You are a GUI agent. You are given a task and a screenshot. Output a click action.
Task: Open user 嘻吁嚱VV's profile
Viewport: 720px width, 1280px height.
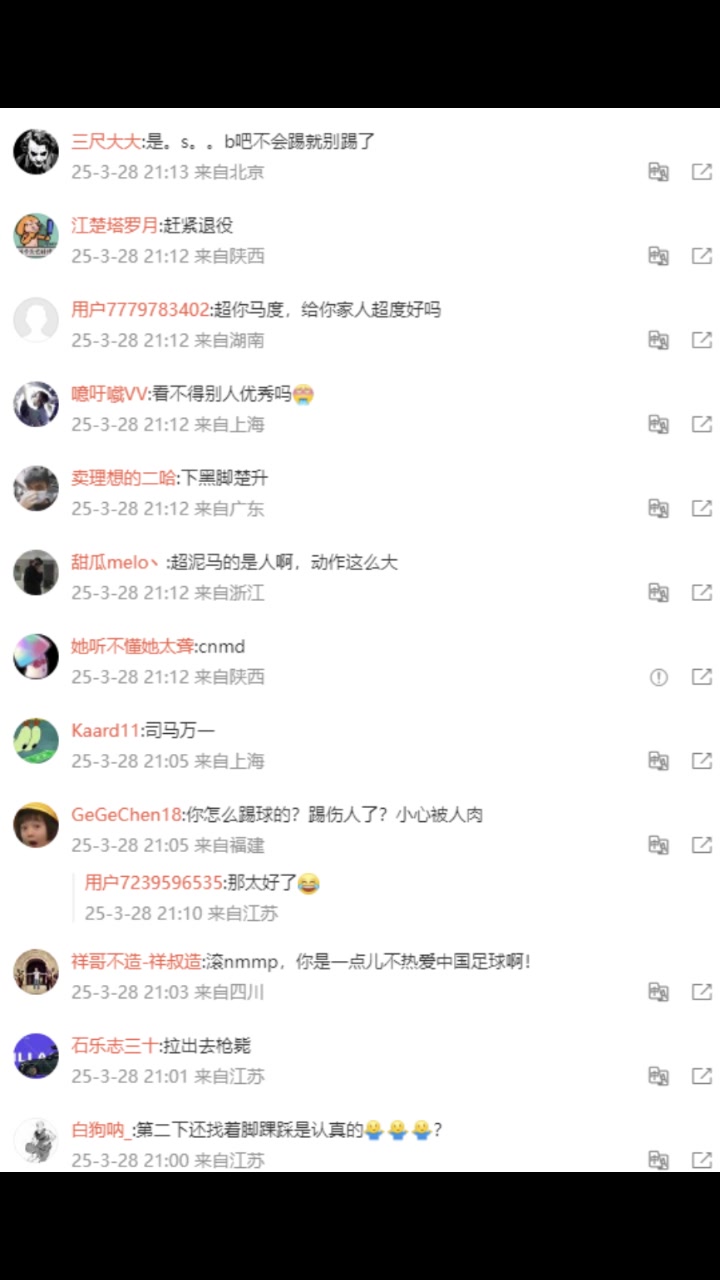point(109,394)
